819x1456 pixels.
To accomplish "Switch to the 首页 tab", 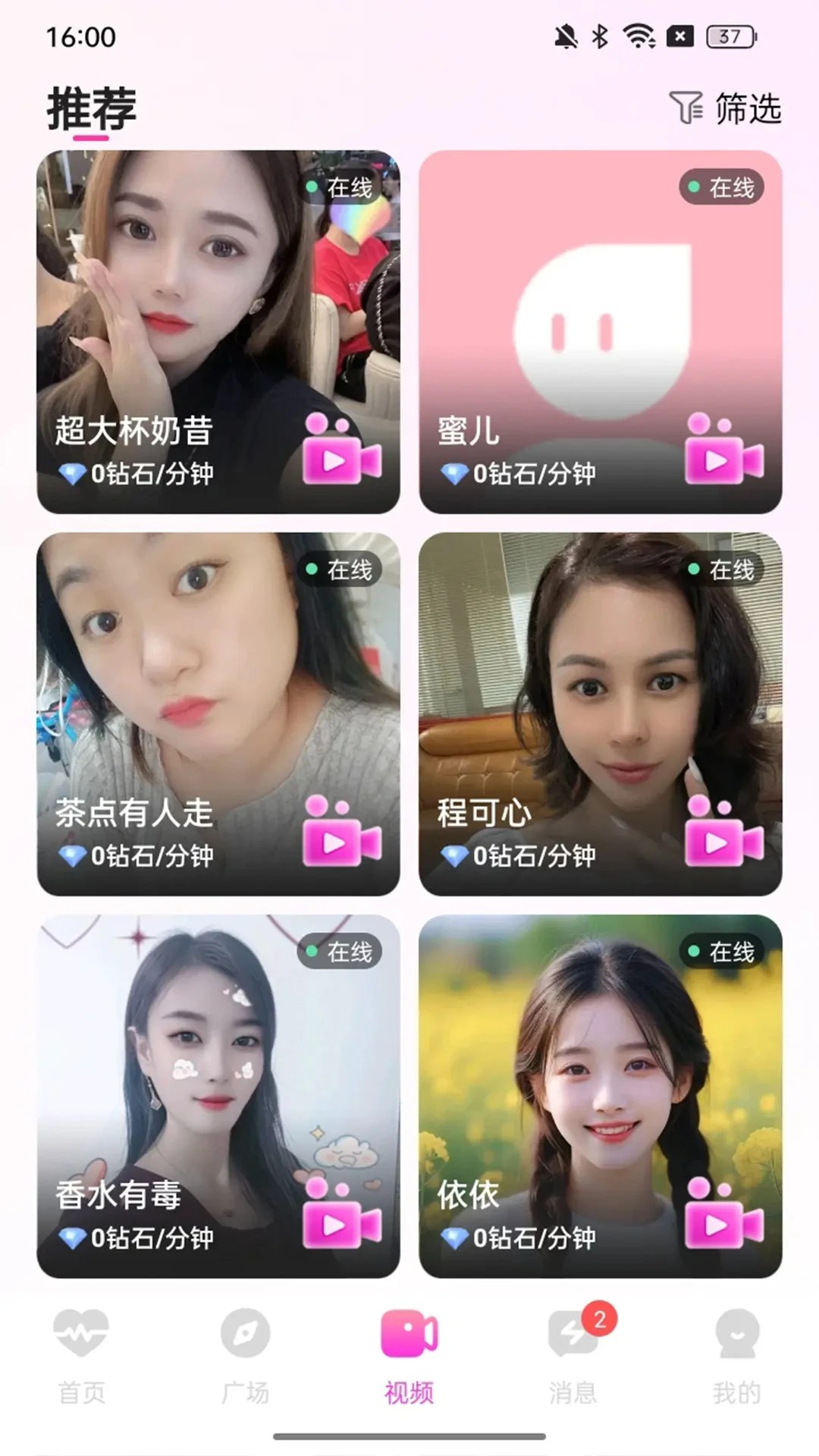I will point(81,1355).
